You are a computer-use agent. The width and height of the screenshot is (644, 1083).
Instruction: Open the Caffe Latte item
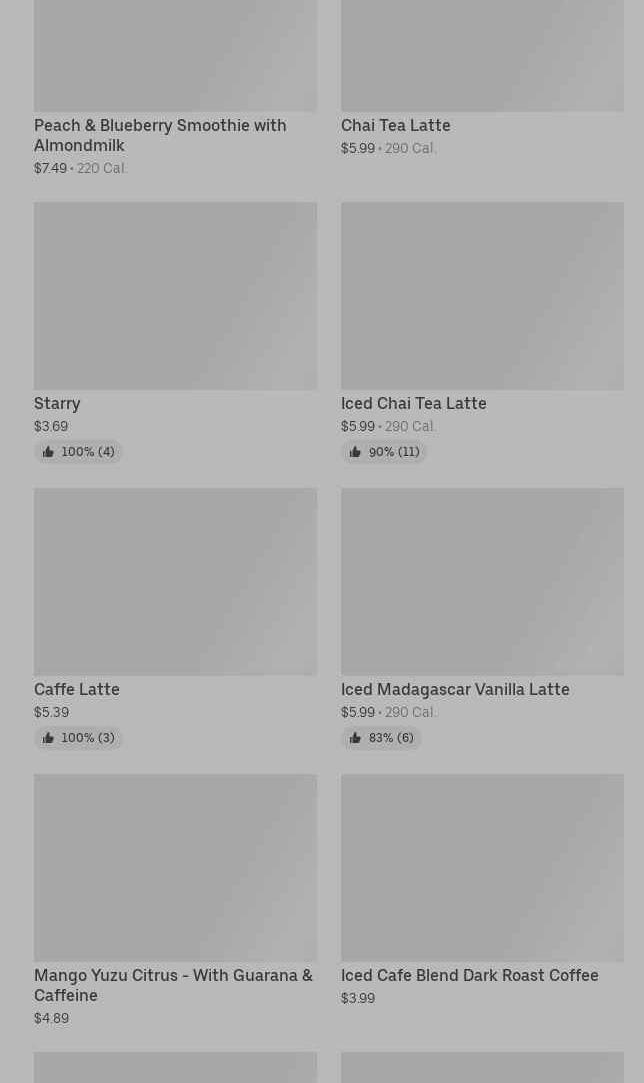175,618
